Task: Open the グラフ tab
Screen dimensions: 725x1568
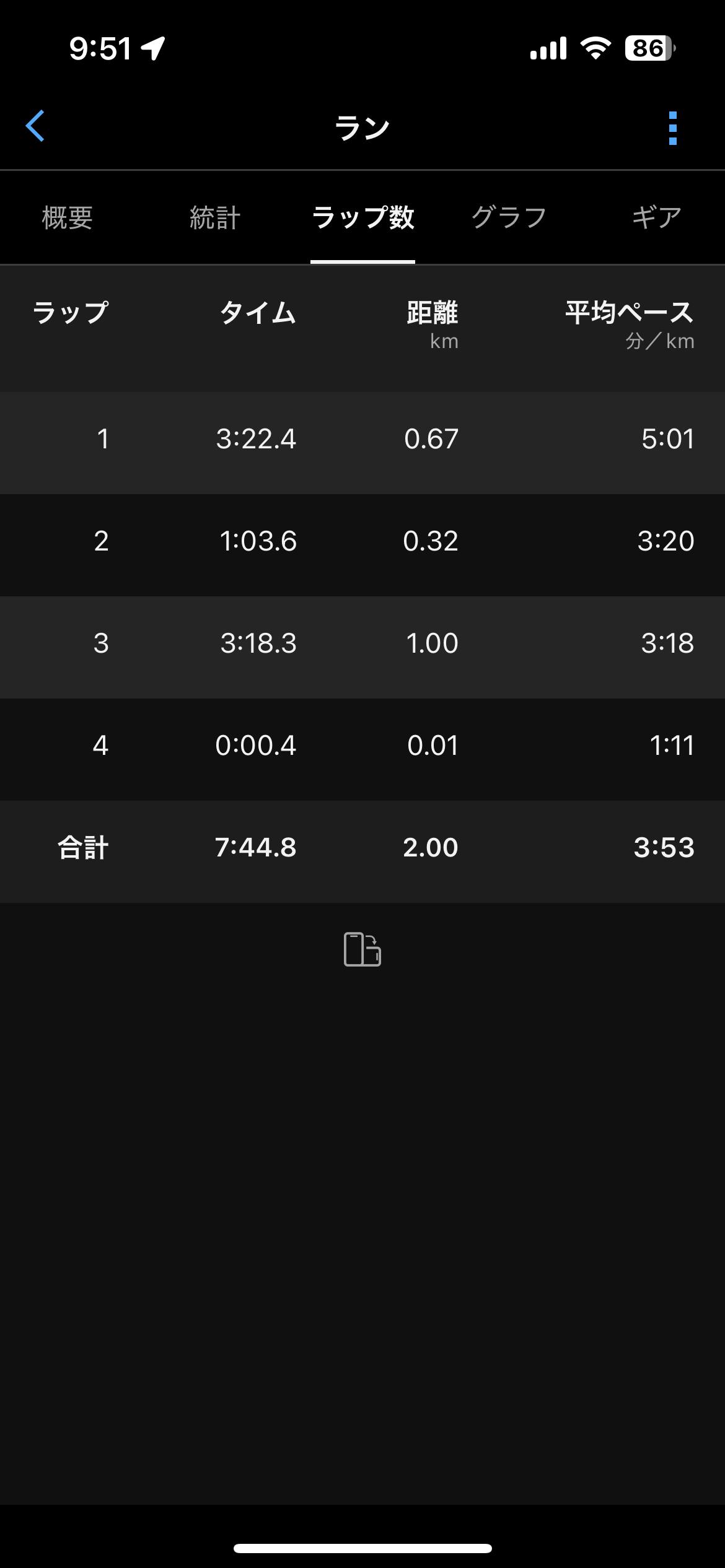Action: click(509, 218)
